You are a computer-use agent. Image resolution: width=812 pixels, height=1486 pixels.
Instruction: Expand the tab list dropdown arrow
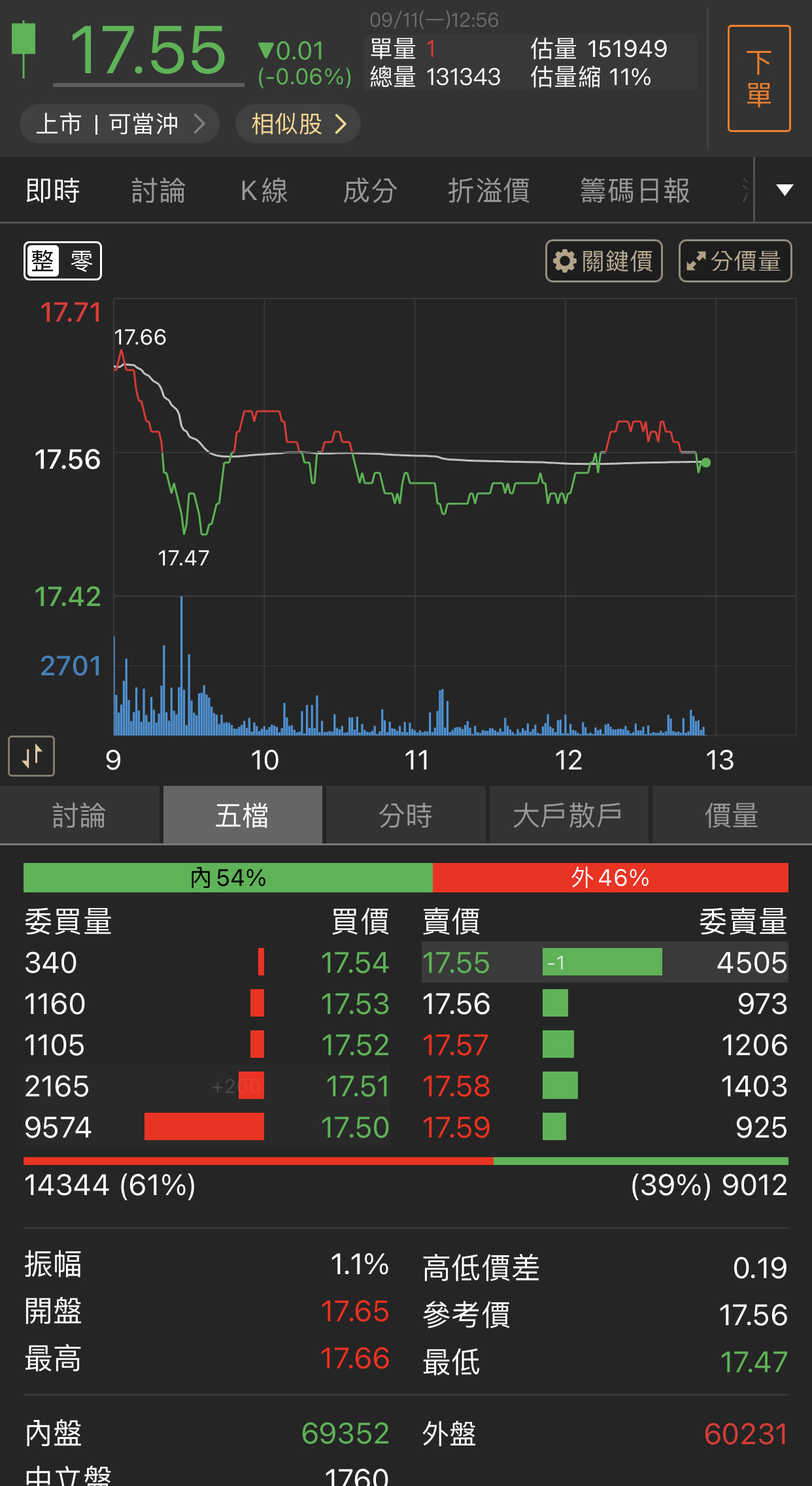(784, 190)
